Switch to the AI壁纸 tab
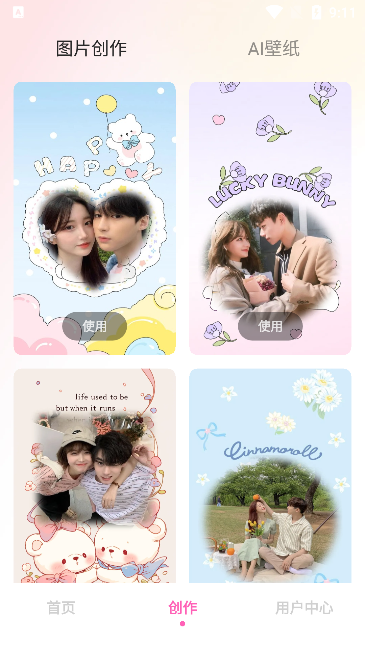 click(x=274, y=49)
